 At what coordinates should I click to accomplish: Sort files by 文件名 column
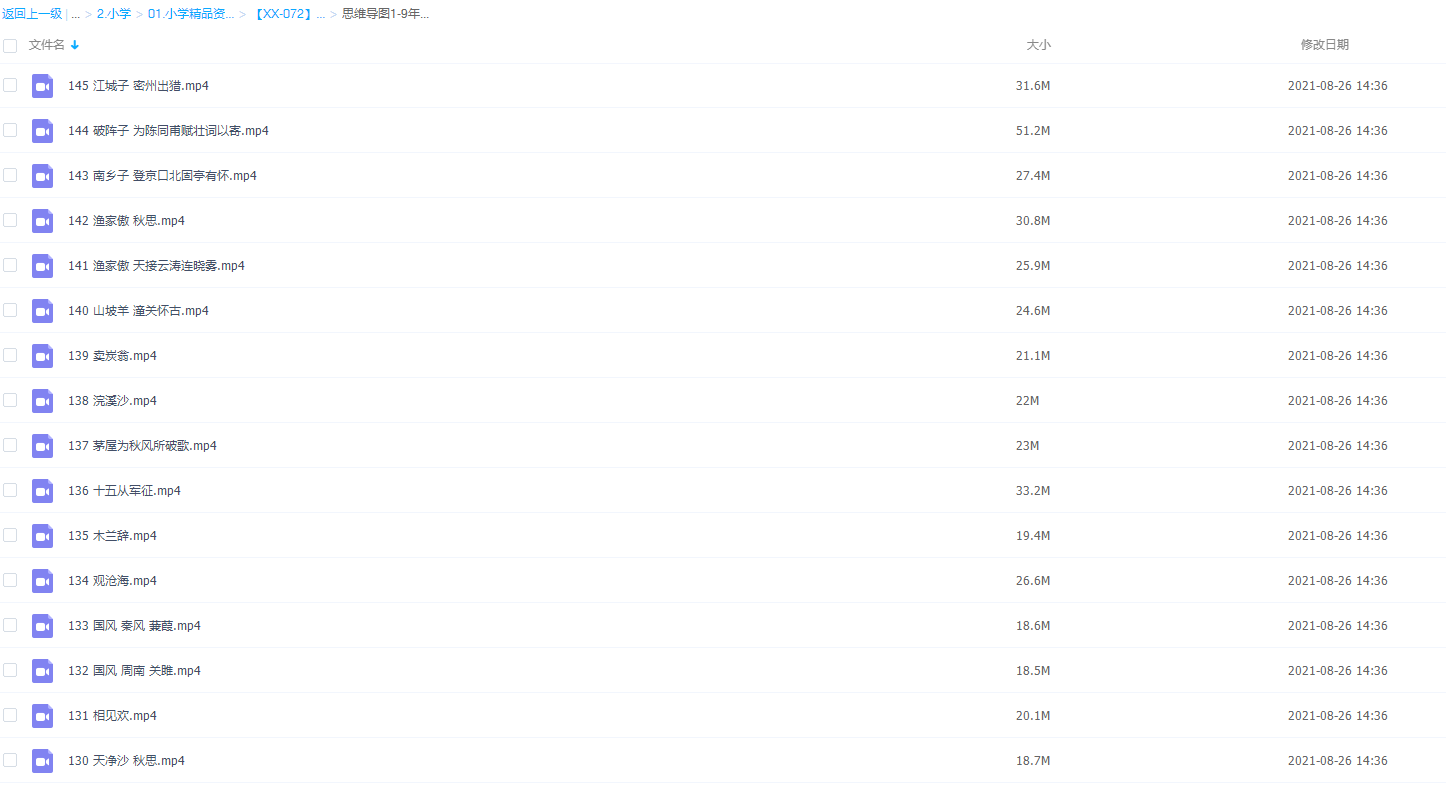coord(47,45)
